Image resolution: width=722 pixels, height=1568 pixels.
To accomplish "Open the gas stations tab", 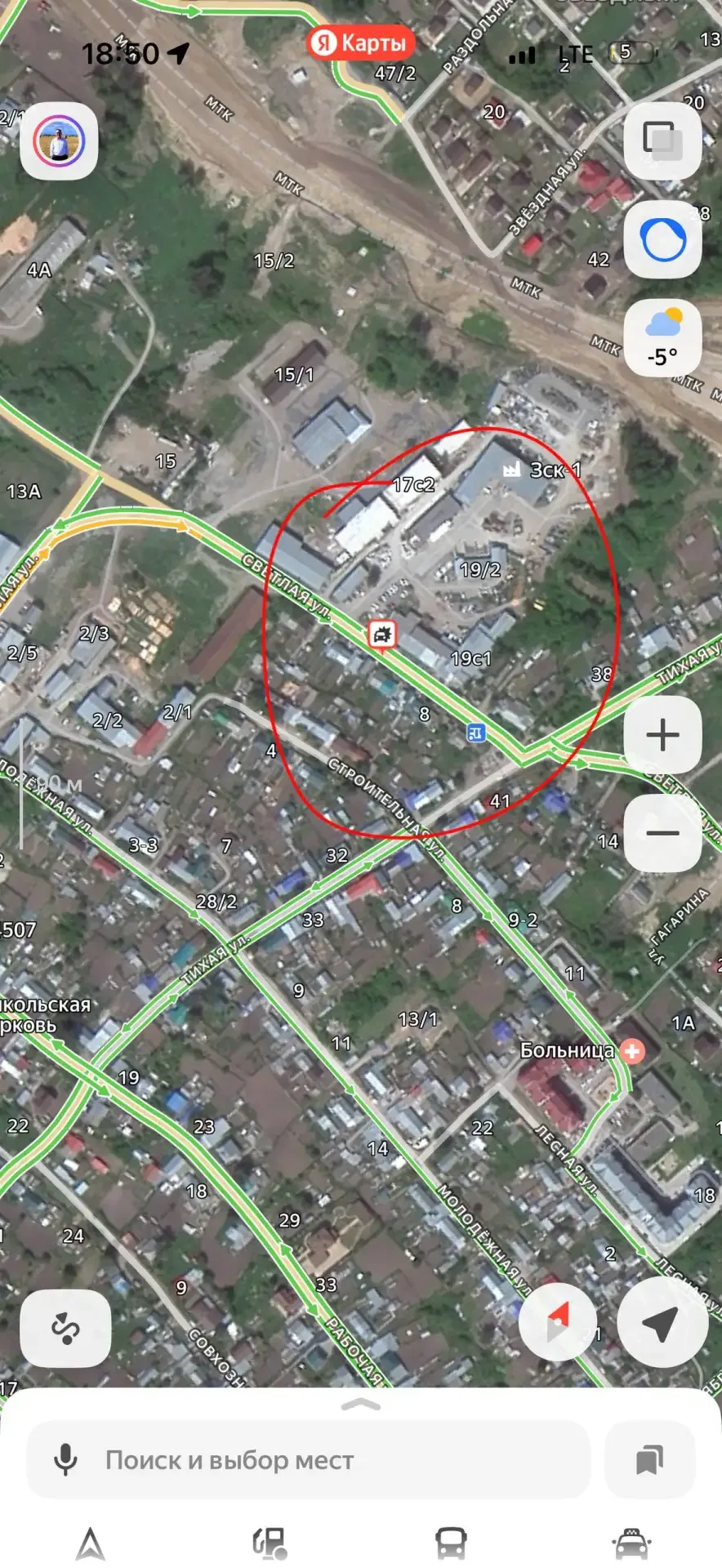I will [270, 1543].
